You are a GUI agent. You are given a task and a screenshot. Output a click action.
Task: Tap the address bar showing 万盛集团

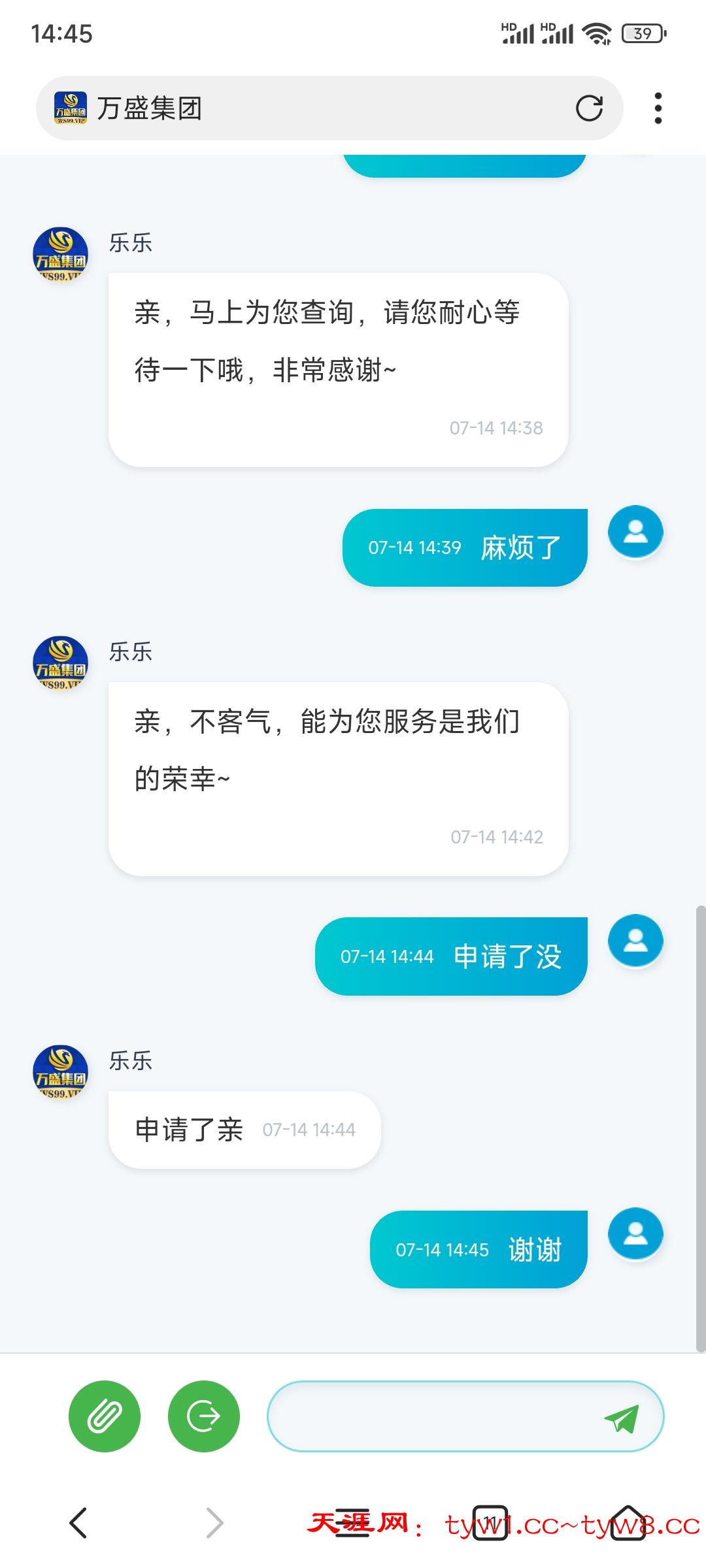click(x=314, y=108)
